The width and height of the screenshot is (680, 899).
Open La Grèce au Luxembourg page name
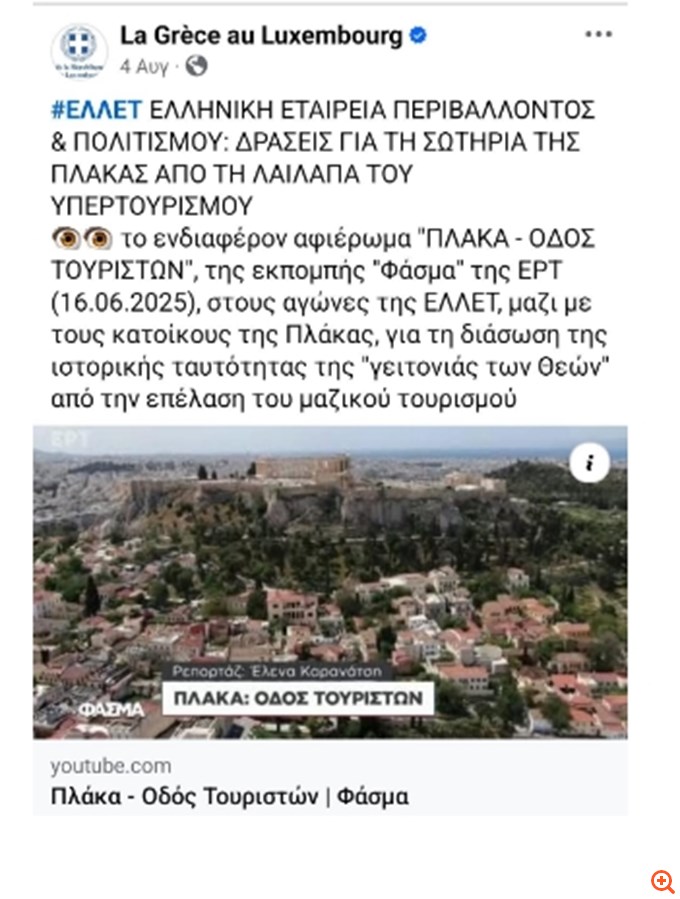click(262, 37)
